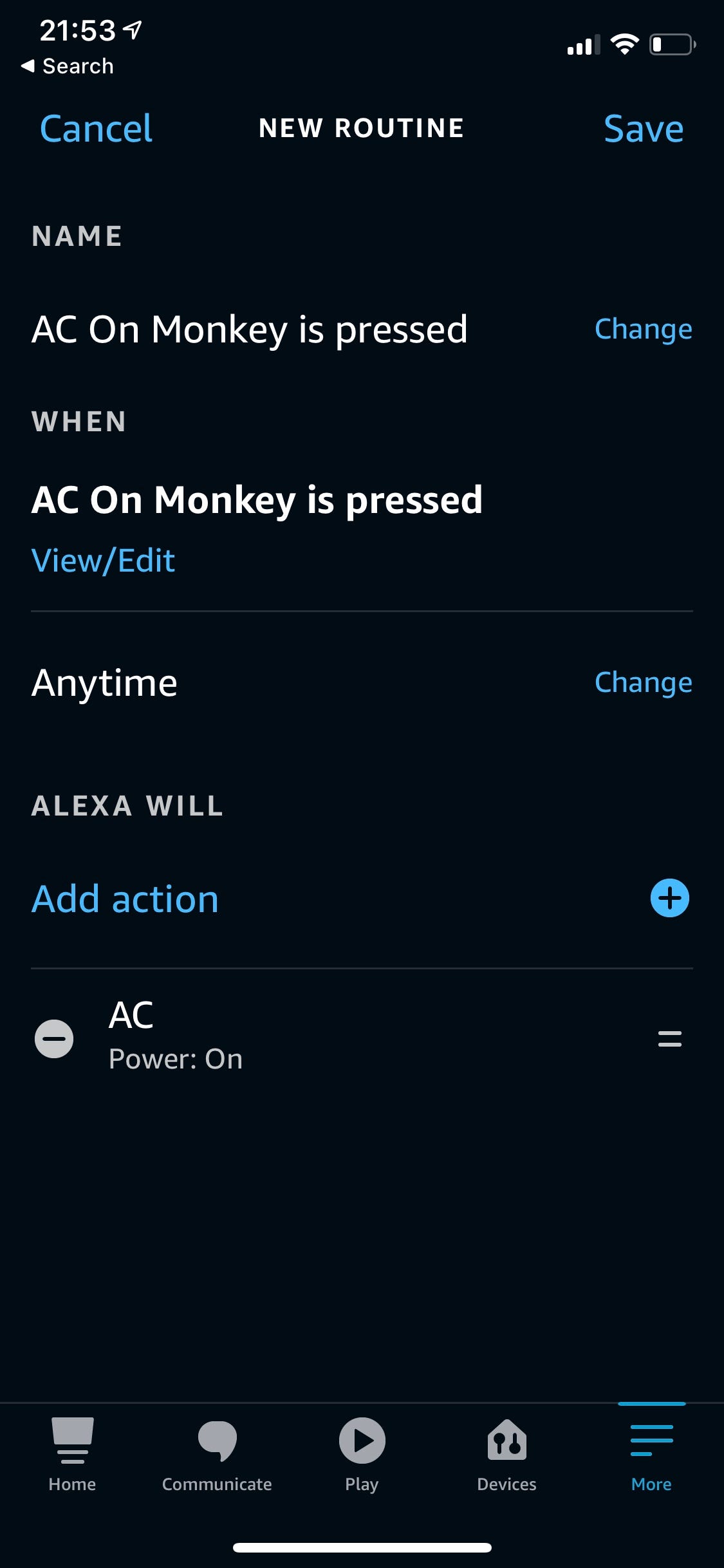Cancel the new routine
724x1568 pixels.
point(96,128)
